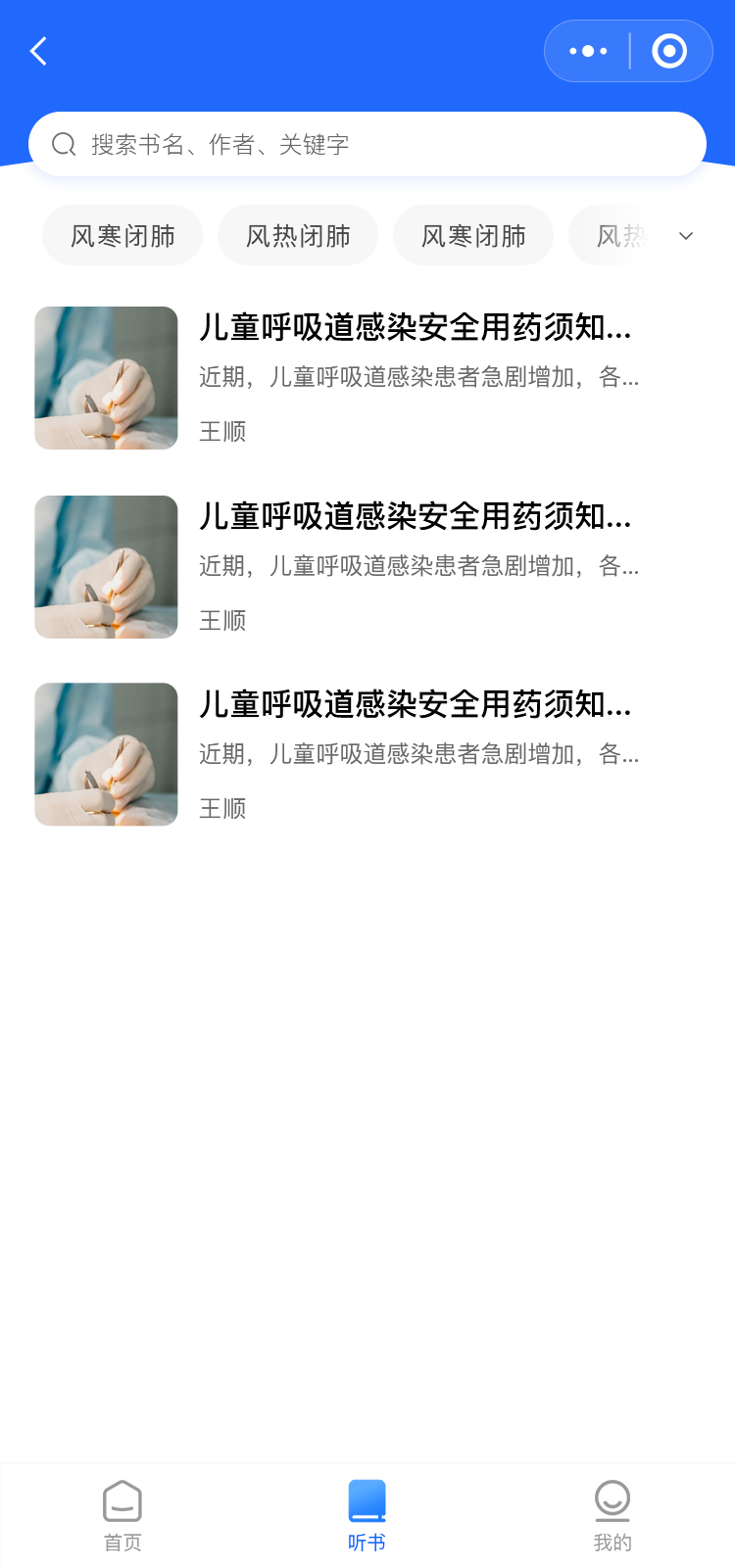Switch to the 首页 tab
The width and height of the screenshot is (735, 1568).
pyautogui.click(x=122, y=1515)
